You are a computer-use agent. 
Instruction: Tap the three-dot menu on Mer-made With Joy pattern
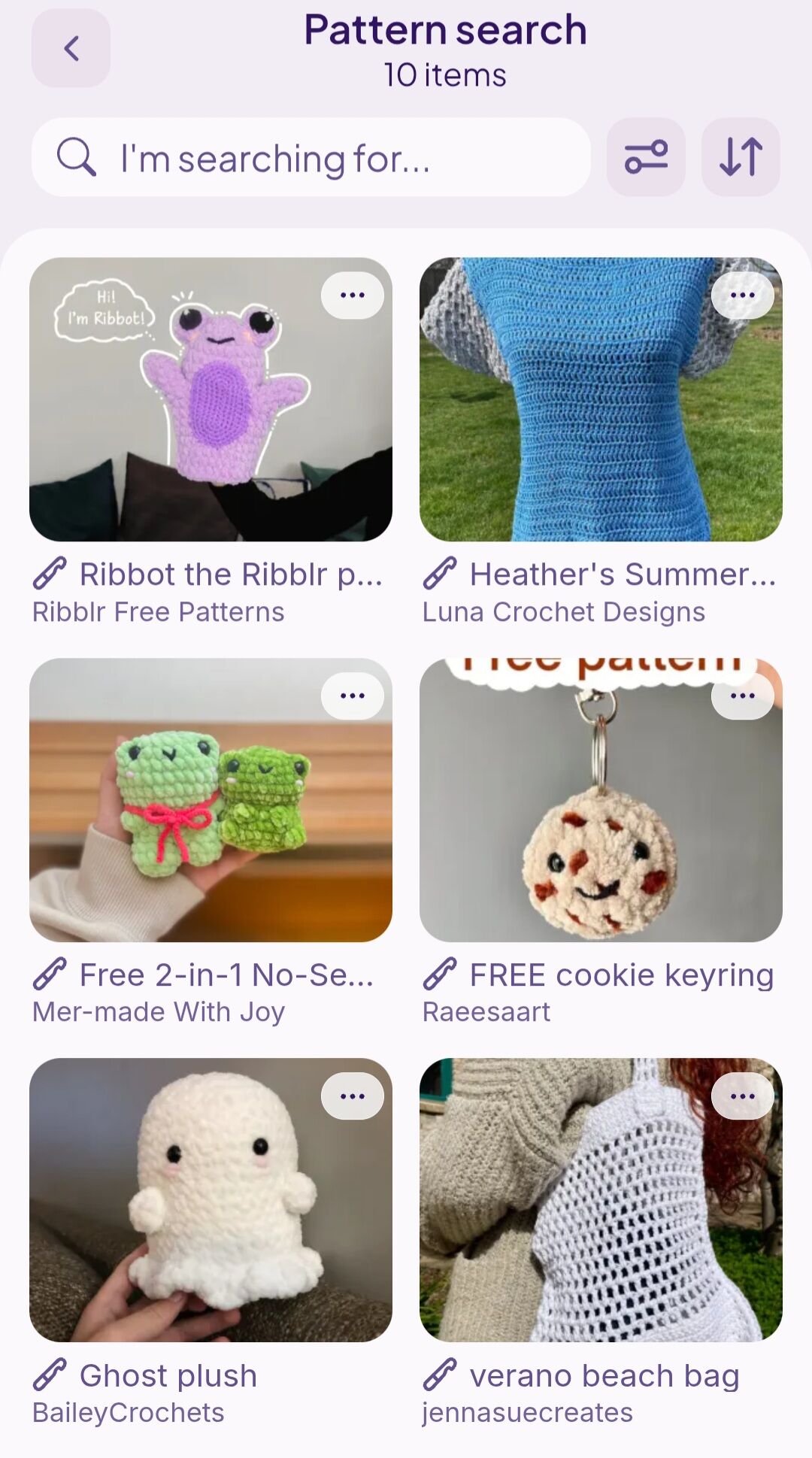(353, 696)
